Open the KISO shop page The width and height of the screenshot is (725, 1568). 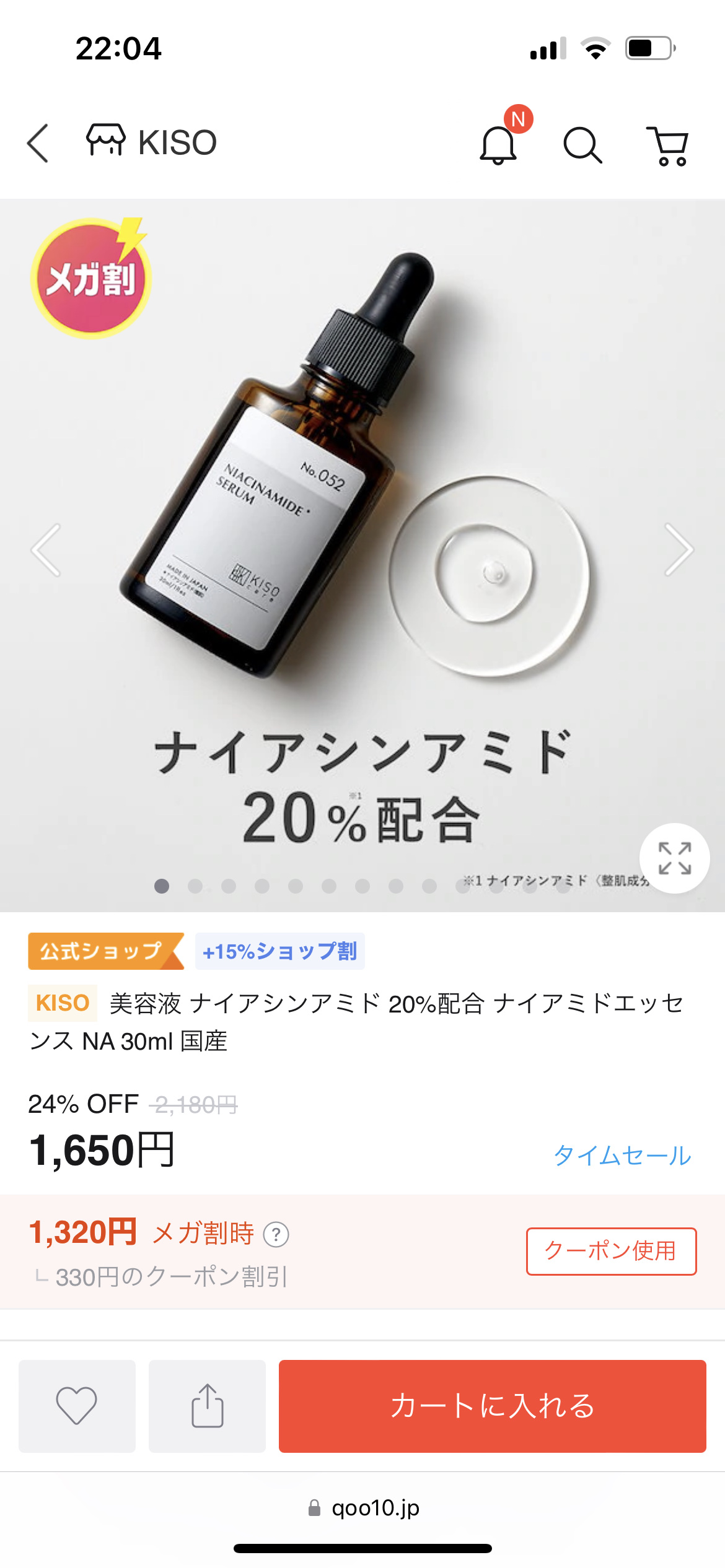point(152,142)
